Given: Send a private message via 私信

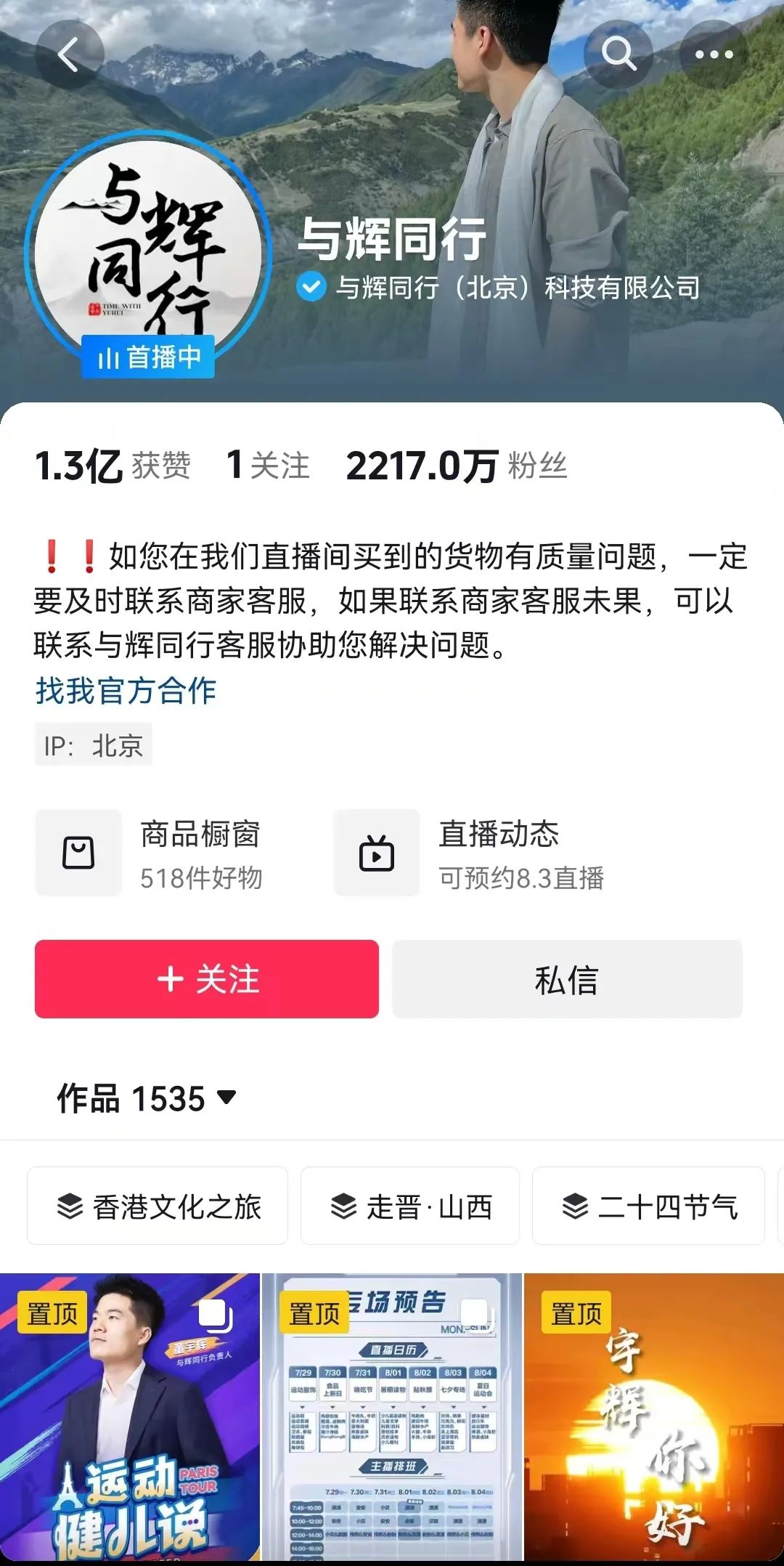Looking at the screenshot, I should 567,979.
